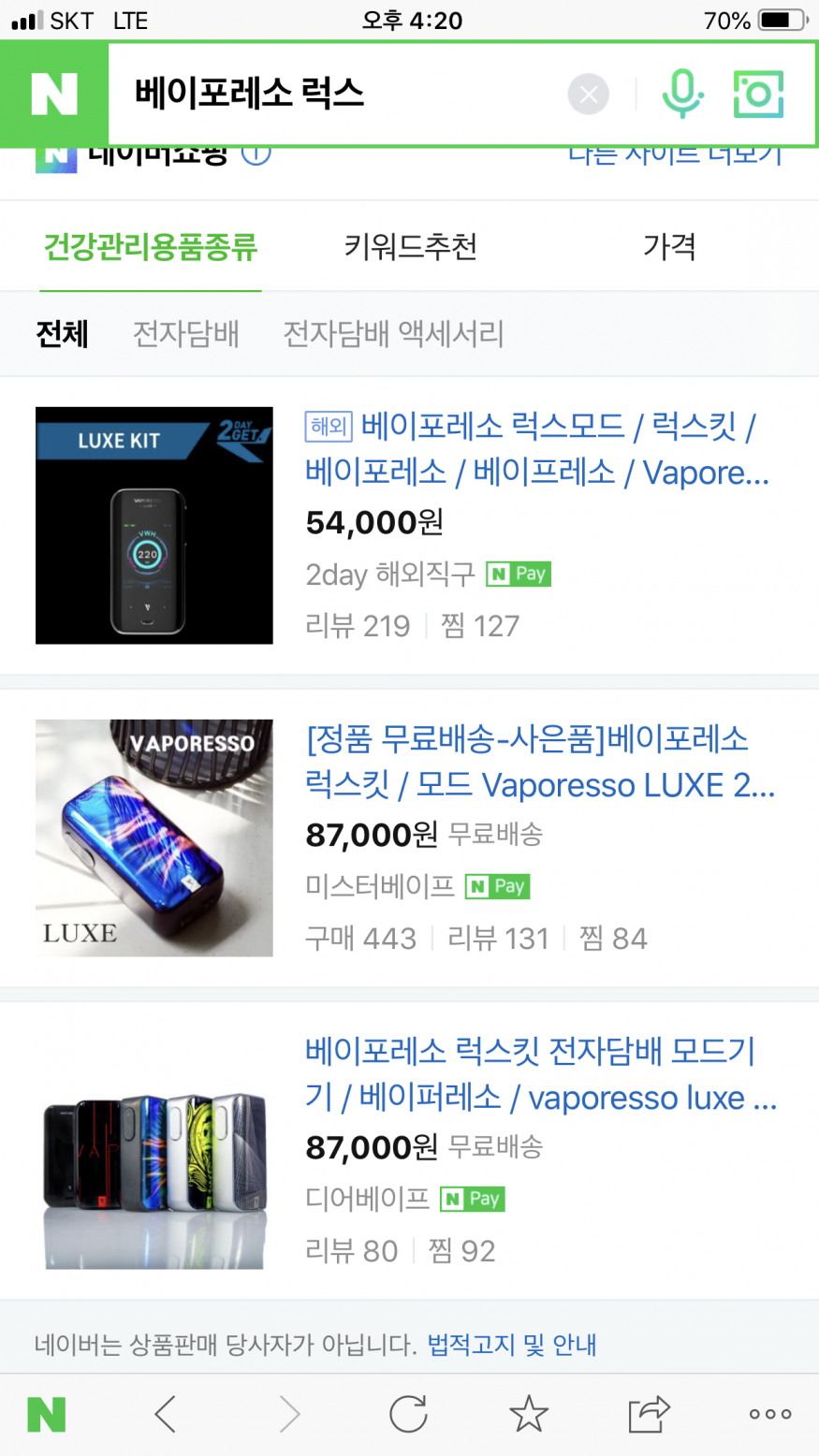819x1456 pixels.
Task: Open the 54,000원 럭스모드 overseas listing
Action: (536, 450)
